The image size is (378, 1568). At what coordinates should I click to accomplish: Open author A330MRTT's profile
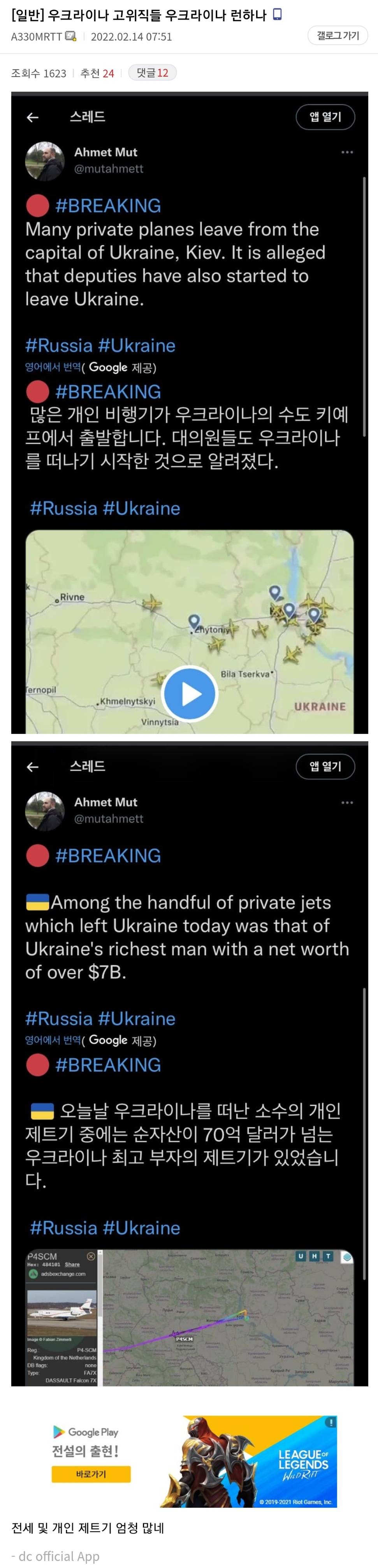(x=37, y=37)
